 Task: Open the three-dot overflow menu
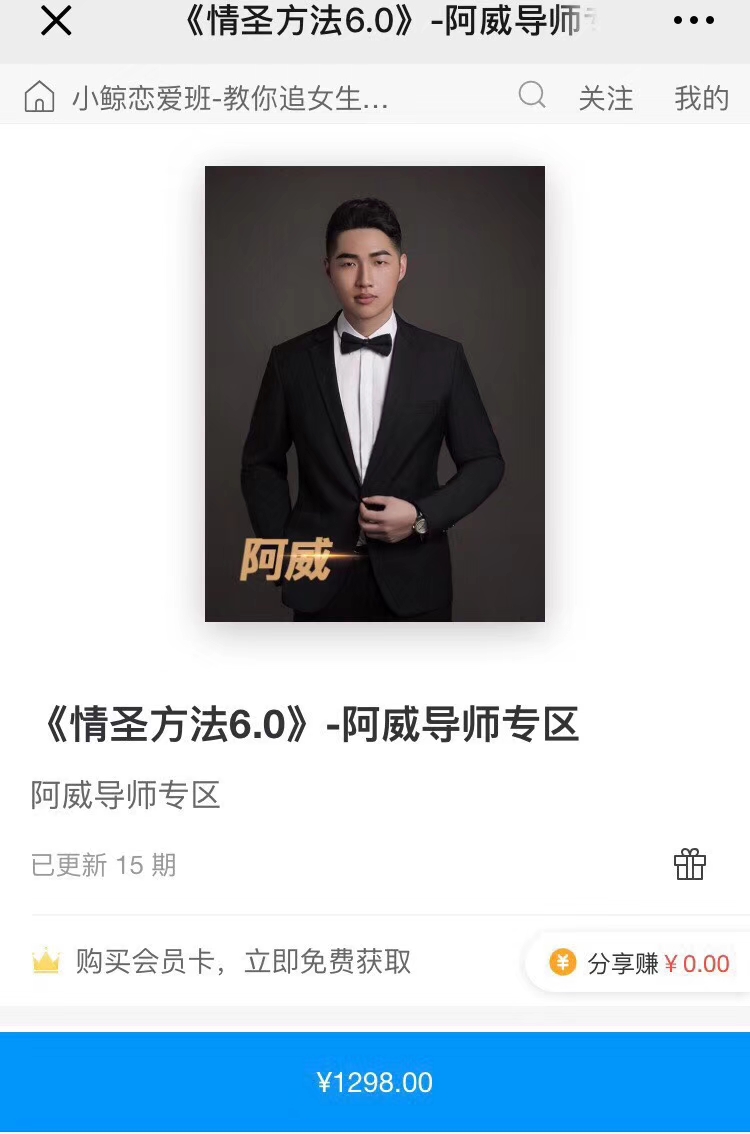pyautogui.click(x=694, y=21)
